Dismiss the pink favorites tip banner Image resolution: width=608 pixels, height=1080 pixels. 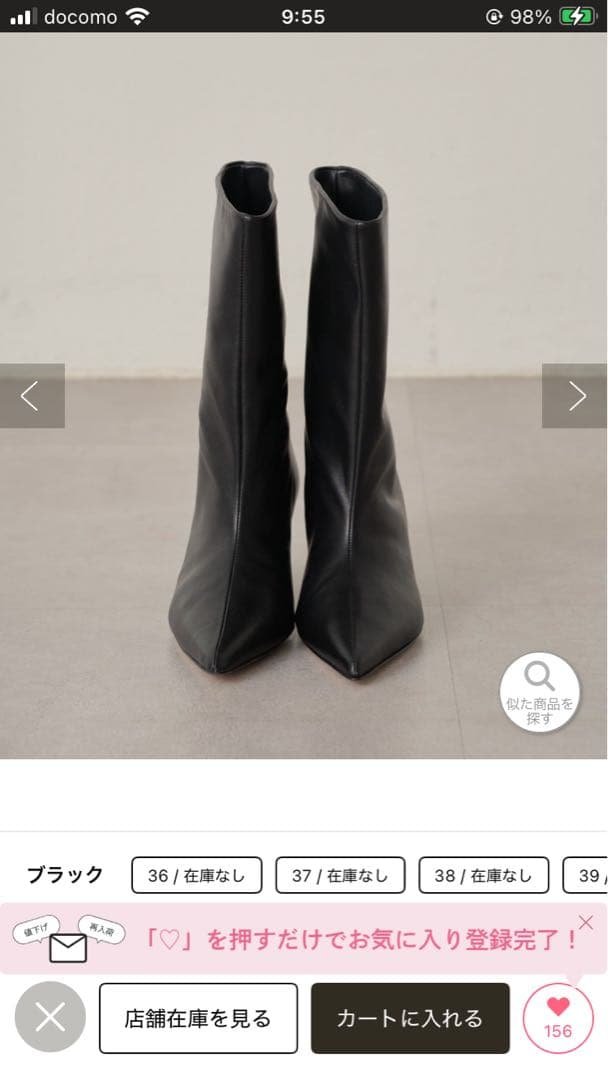pyautogui.click(x=586, y=922)
